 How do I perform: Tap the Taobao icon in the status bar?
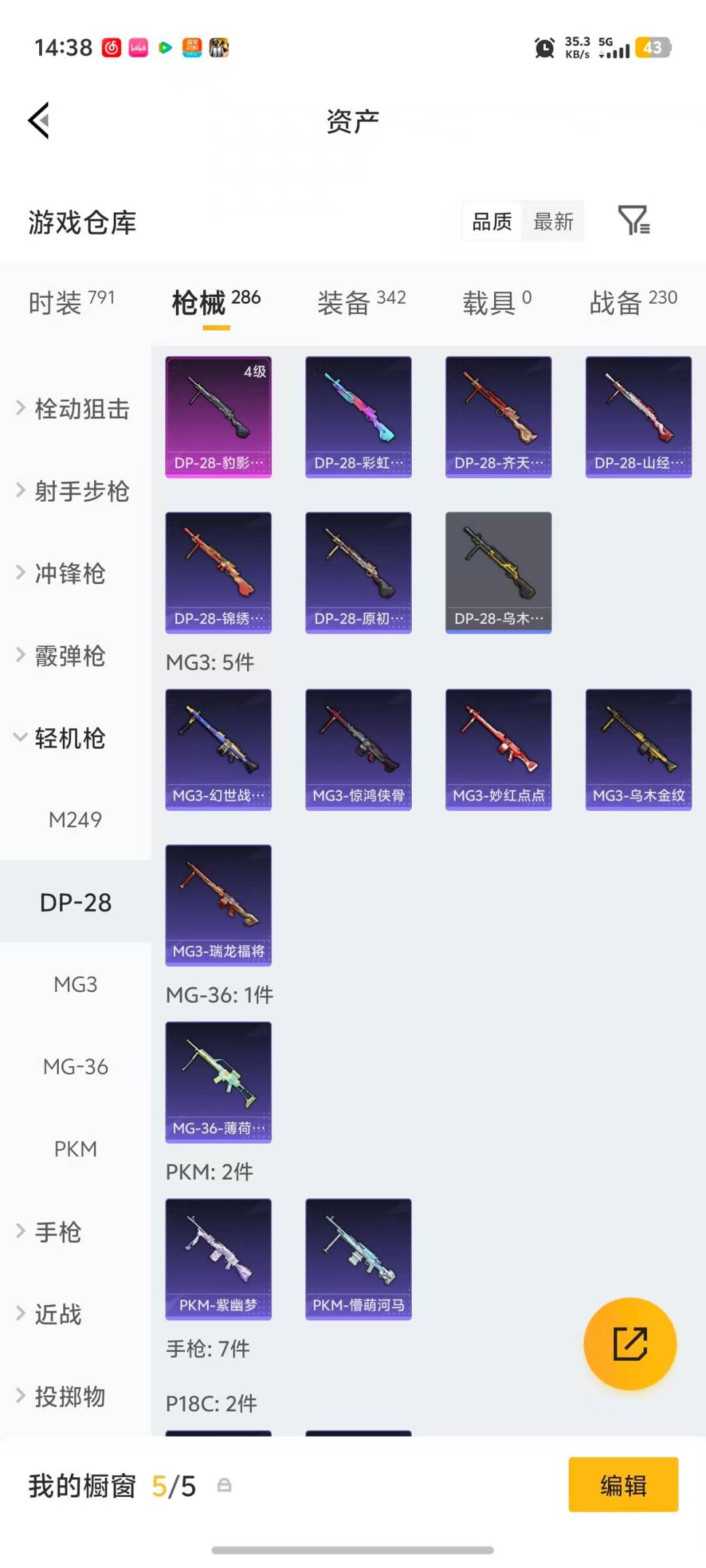click(x=193, y=47)
